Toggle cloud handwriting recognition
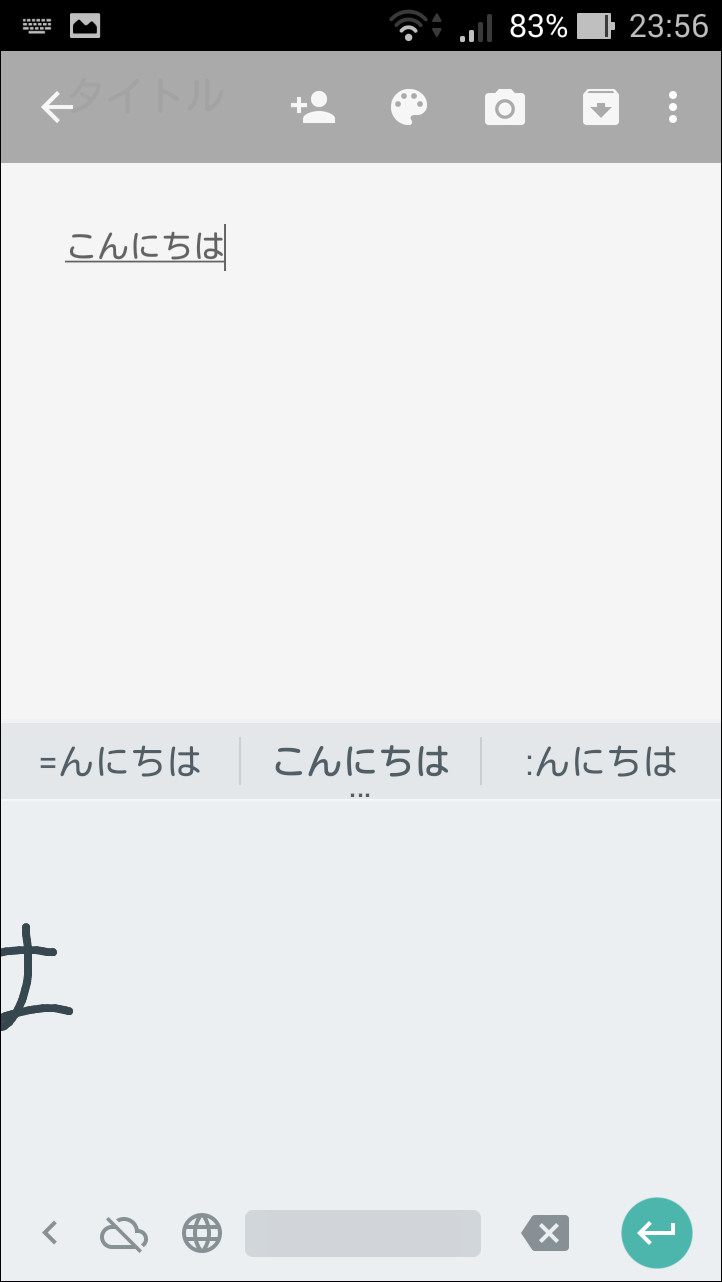The image size is (722, 1282). point(123,1232)
